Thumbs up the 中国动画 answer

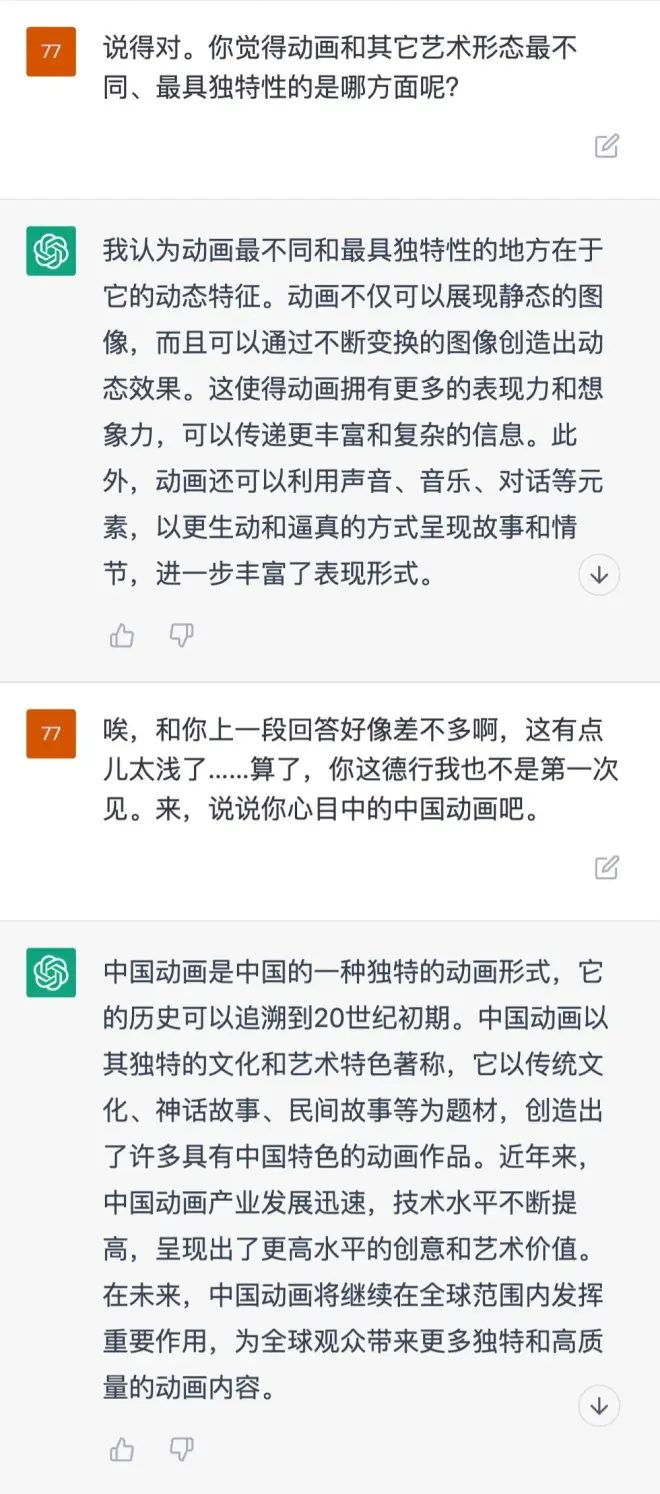click(122, 1448)
